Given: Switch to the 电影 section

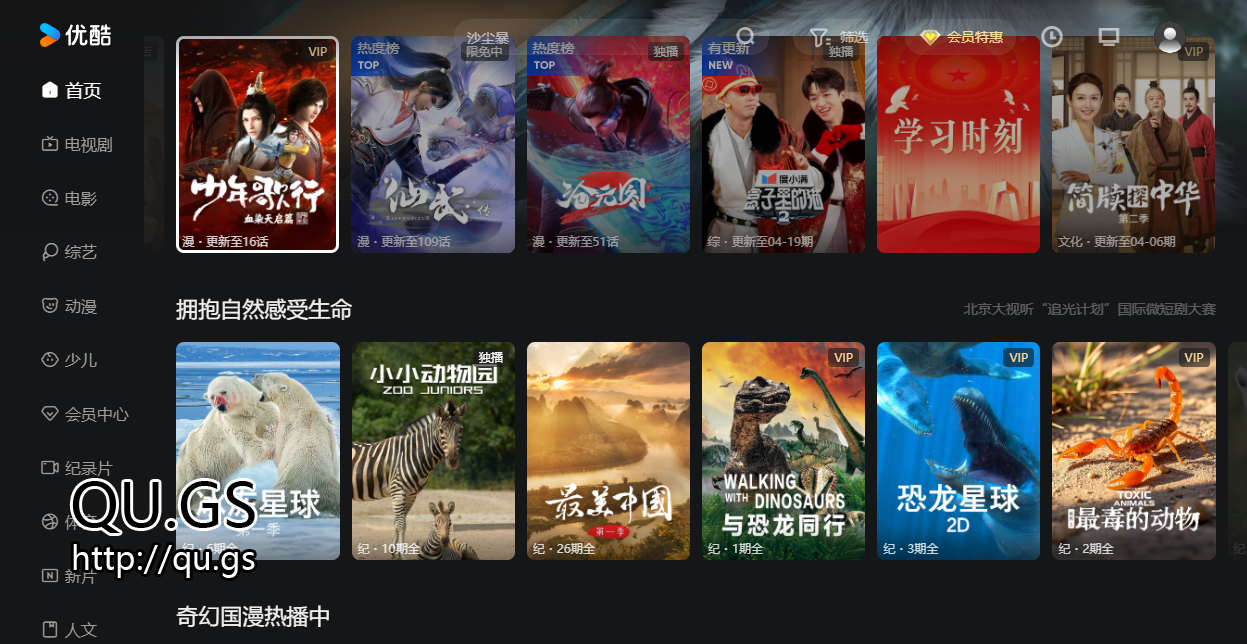Looking at the screenshot, I should point(70,199).
